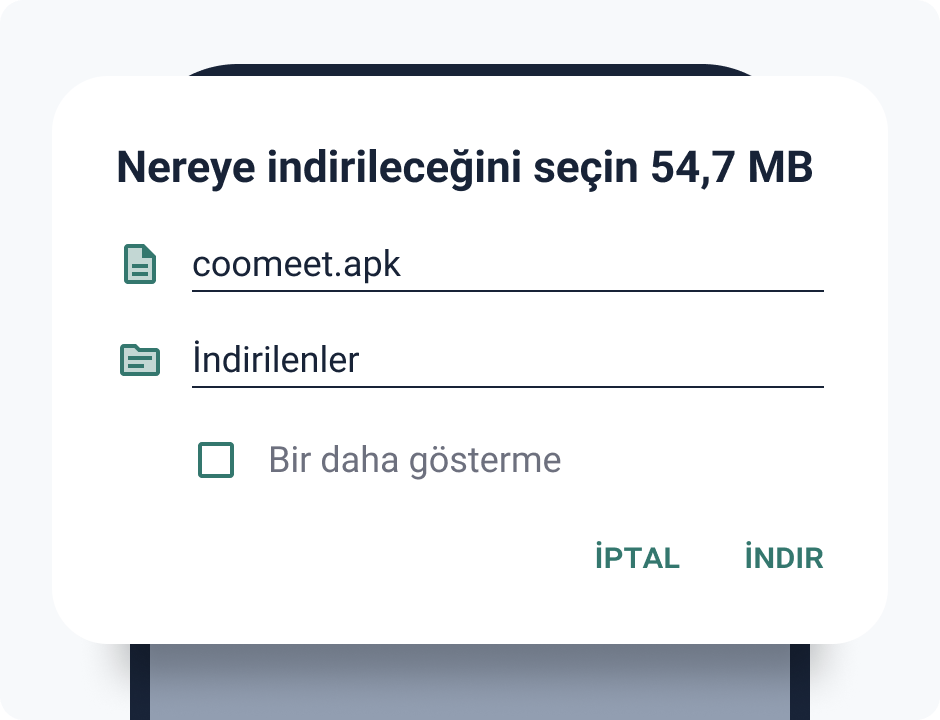Edit the coomeet.apk file name field
The height and width of the screenshot is (720, 940).
point(506,265)
